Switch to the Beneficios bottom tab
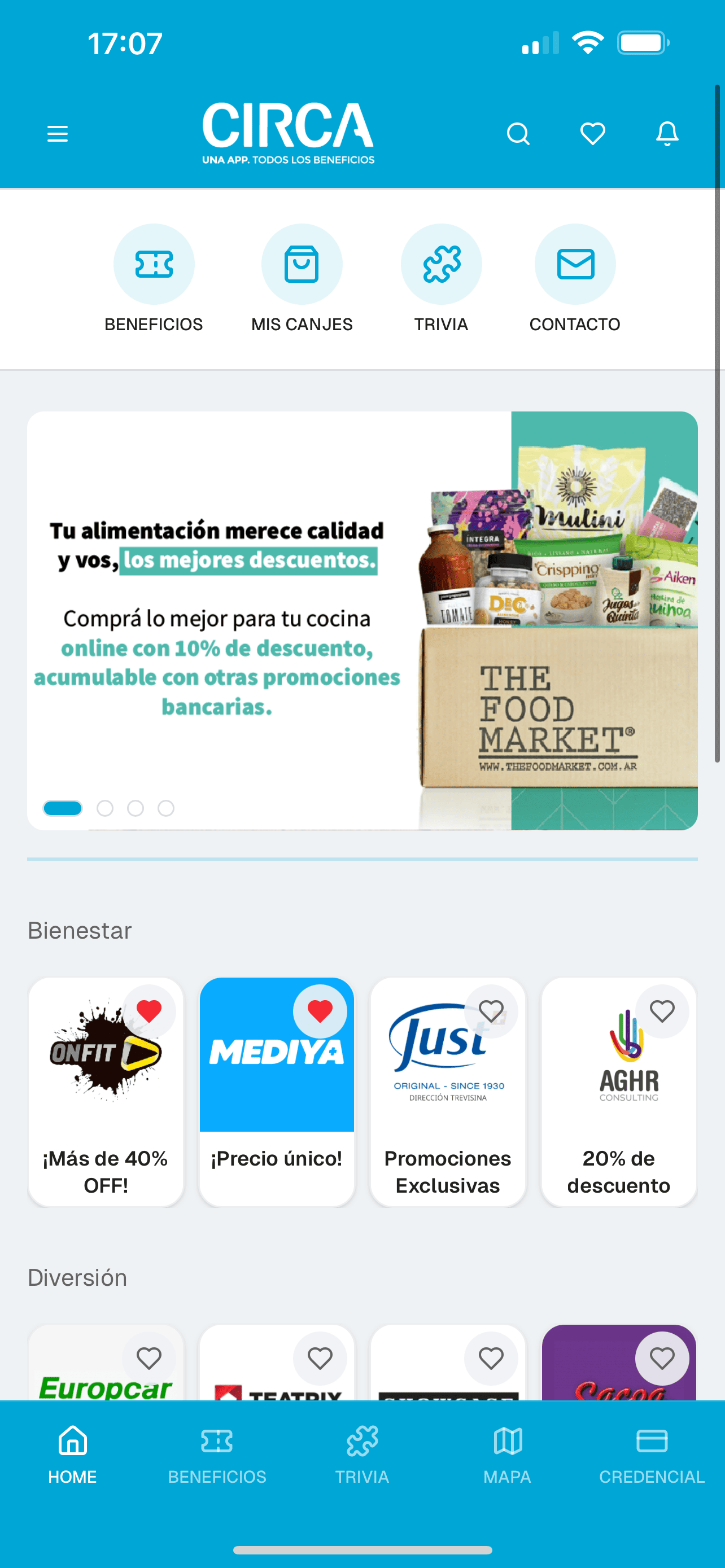725x1568 pixels. (x=217, y=1455)
